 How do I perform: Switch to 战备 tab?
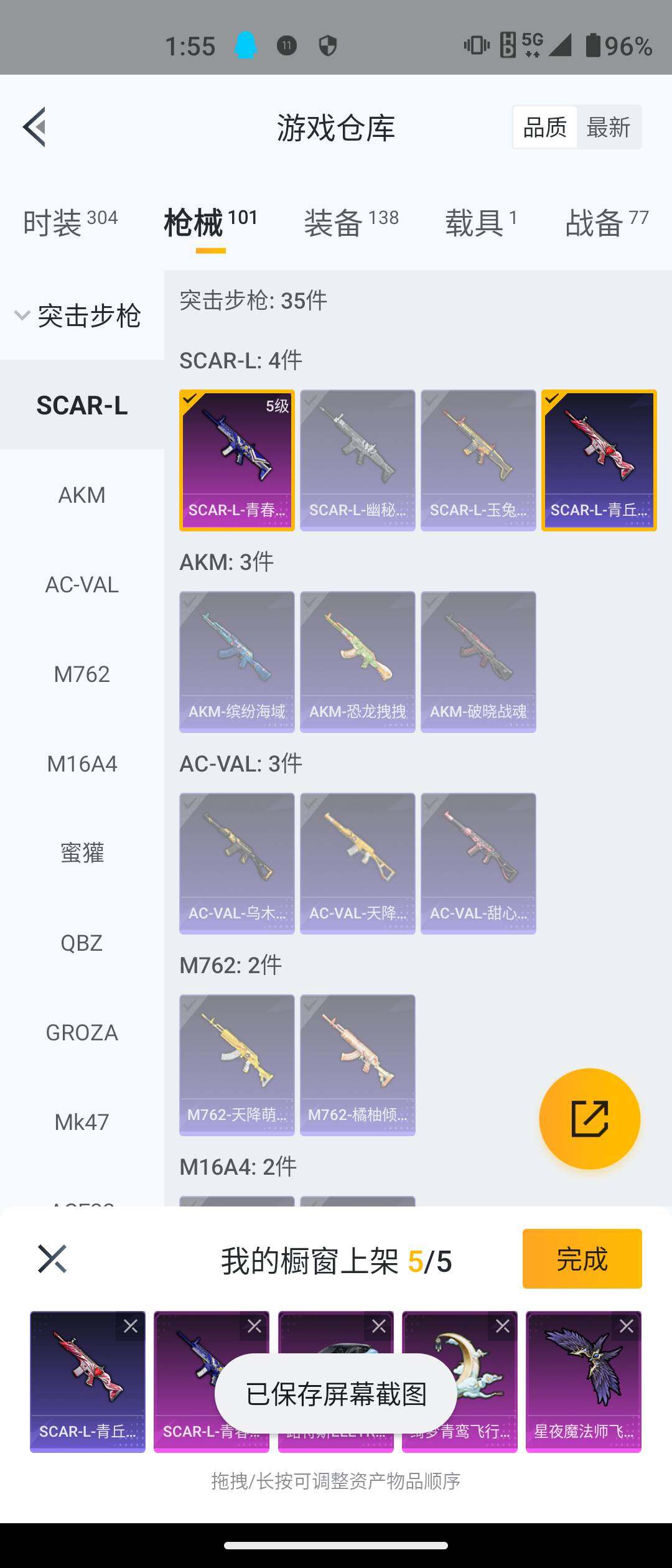pos(606,223)
